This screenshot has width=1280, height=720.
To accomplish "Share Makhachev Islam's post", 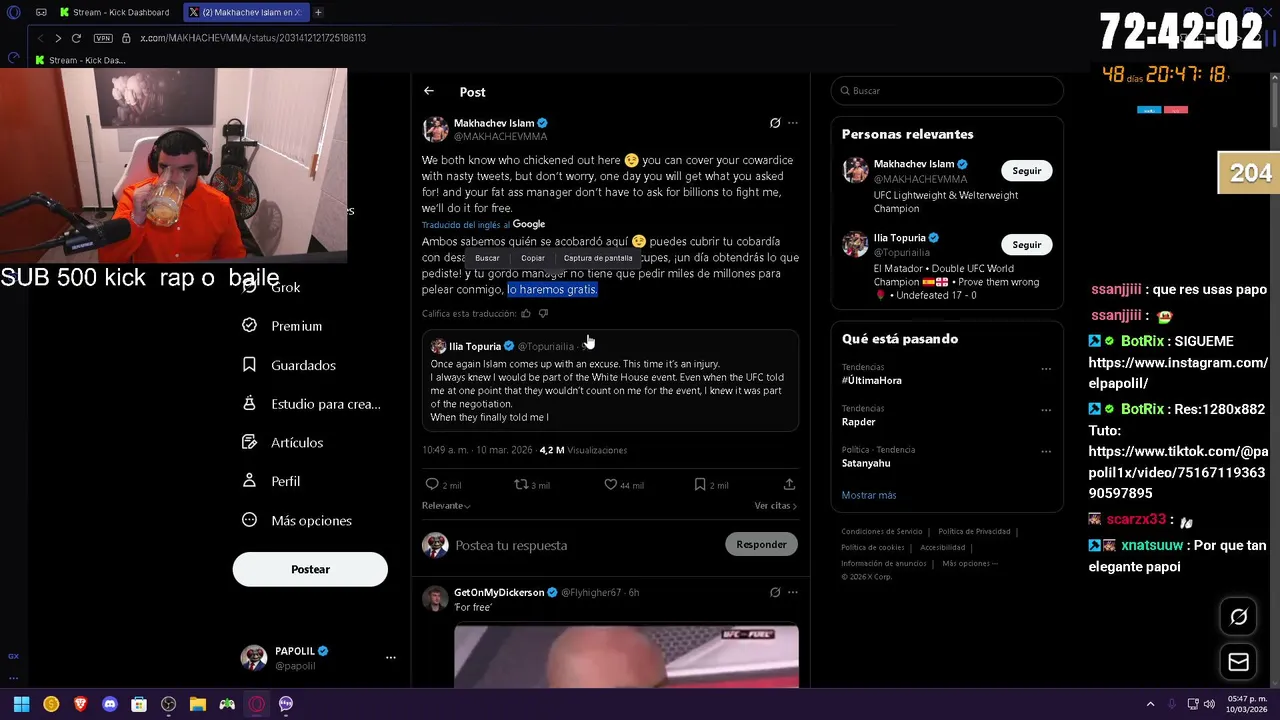I will (x=789, y=485).
